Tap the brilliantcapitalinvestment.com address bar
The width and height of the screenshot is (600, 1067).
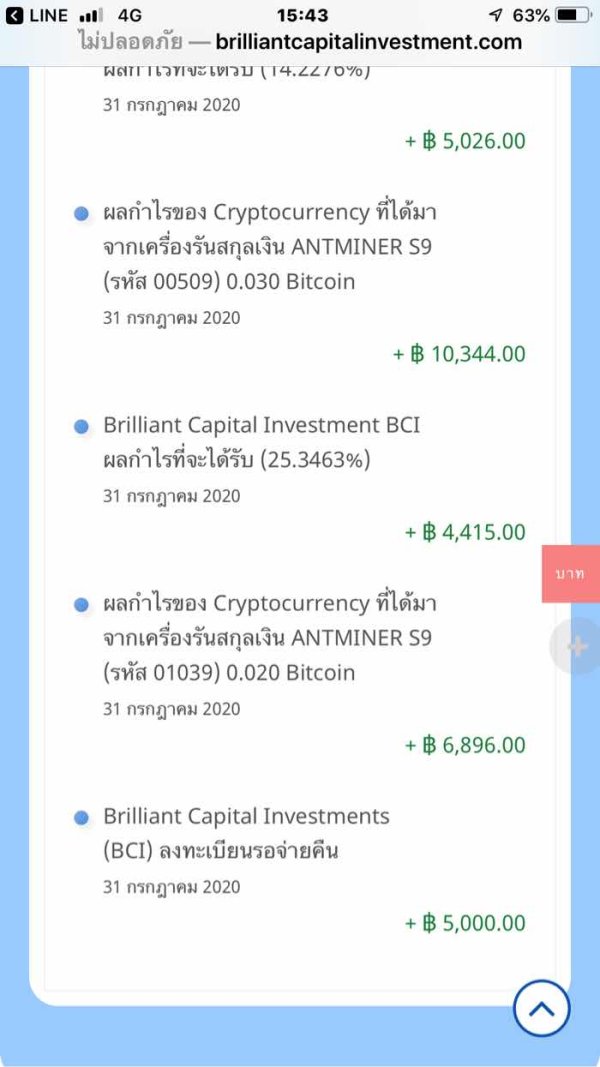(300, 42)
